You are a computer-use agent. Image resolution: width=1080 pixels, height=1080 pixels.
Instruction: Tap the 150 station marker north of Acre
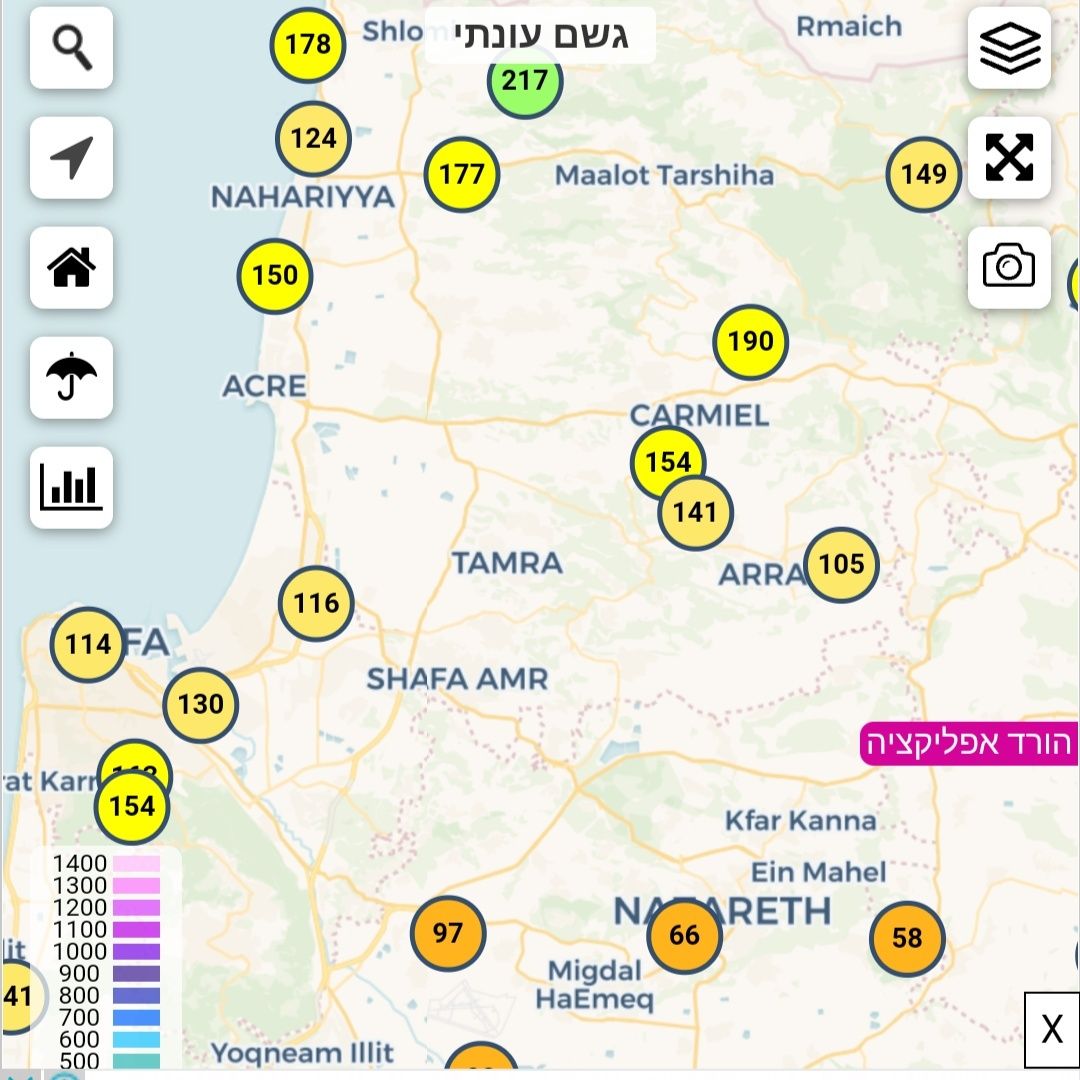pyautogui.click(x=275, y=275)
